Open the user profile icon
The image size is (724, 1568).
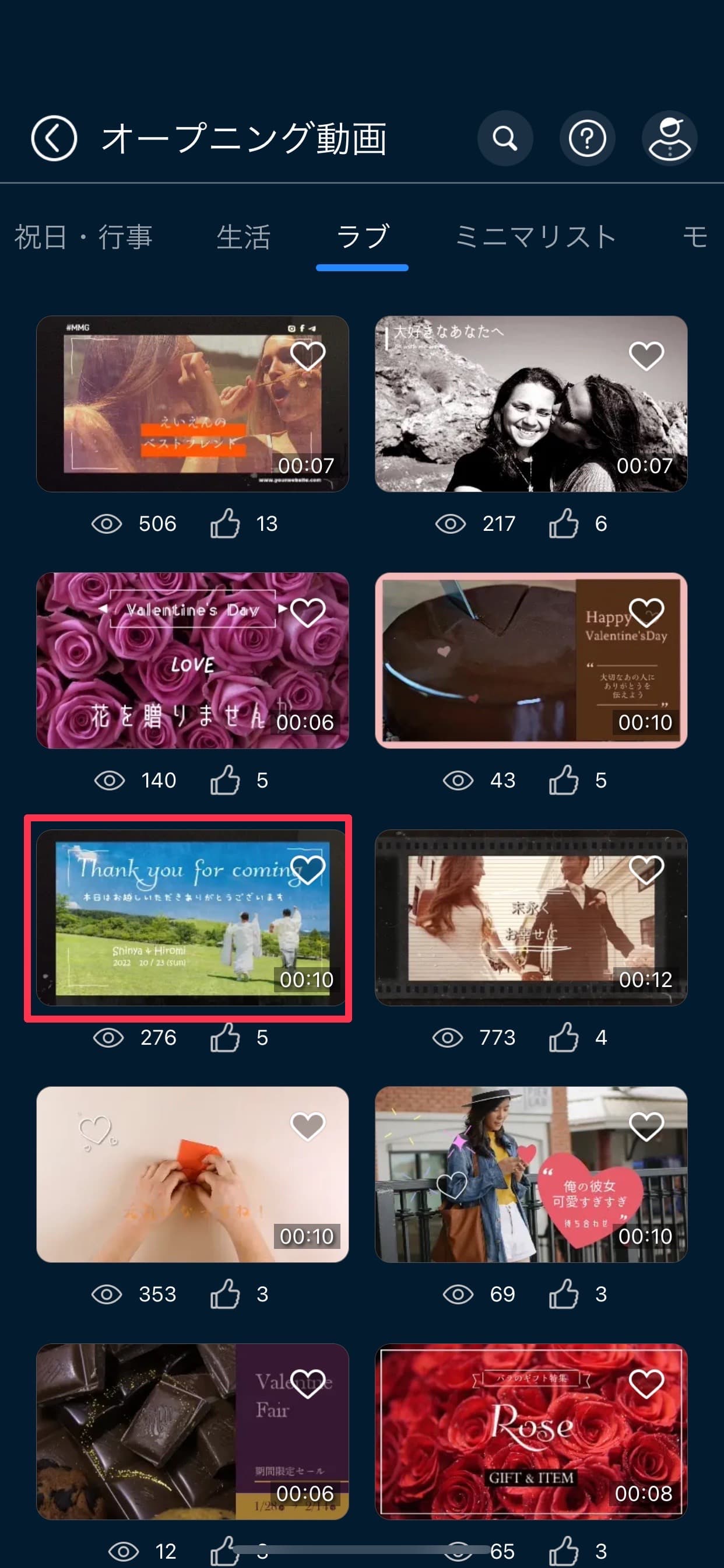pyautogui.click(x=669, y=138)
